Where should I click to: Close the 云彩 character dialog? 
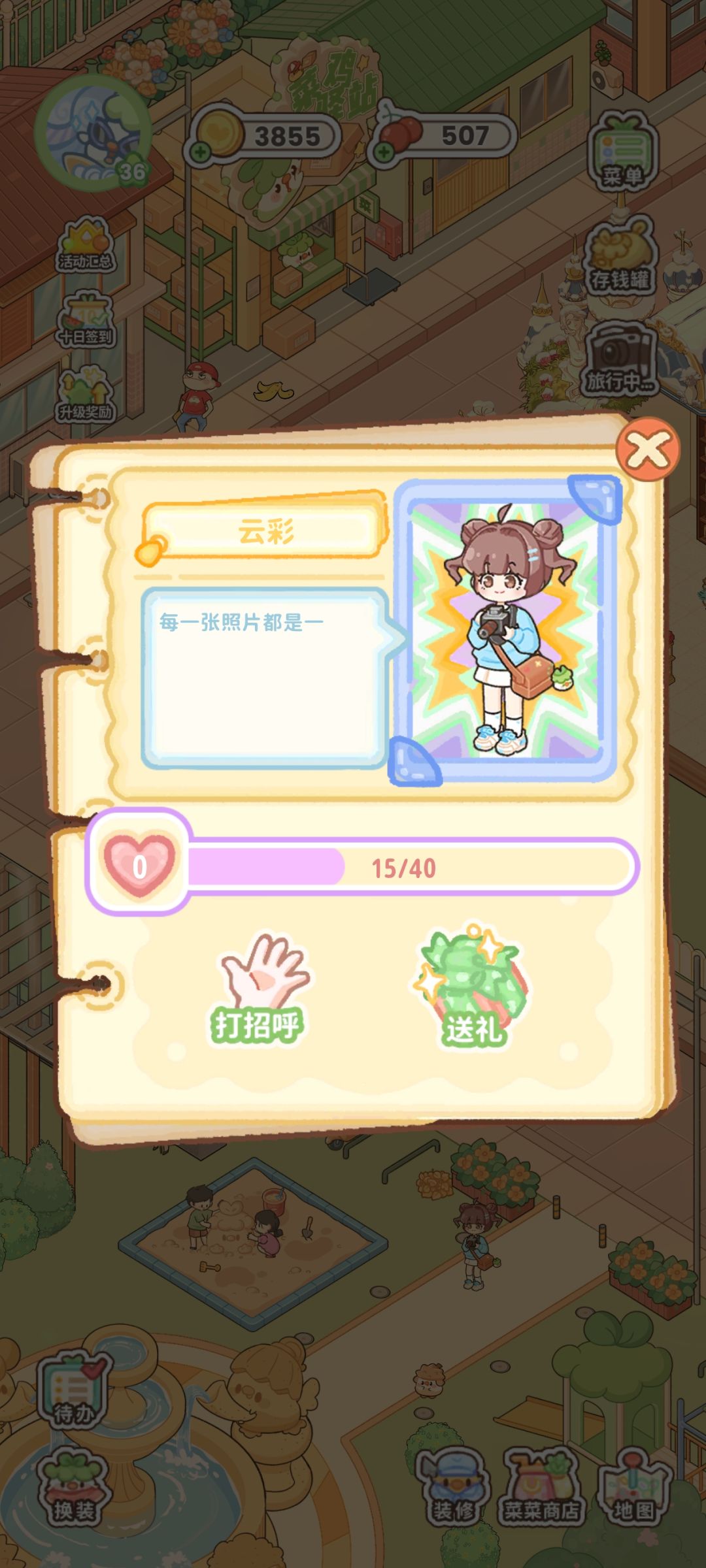648,449
